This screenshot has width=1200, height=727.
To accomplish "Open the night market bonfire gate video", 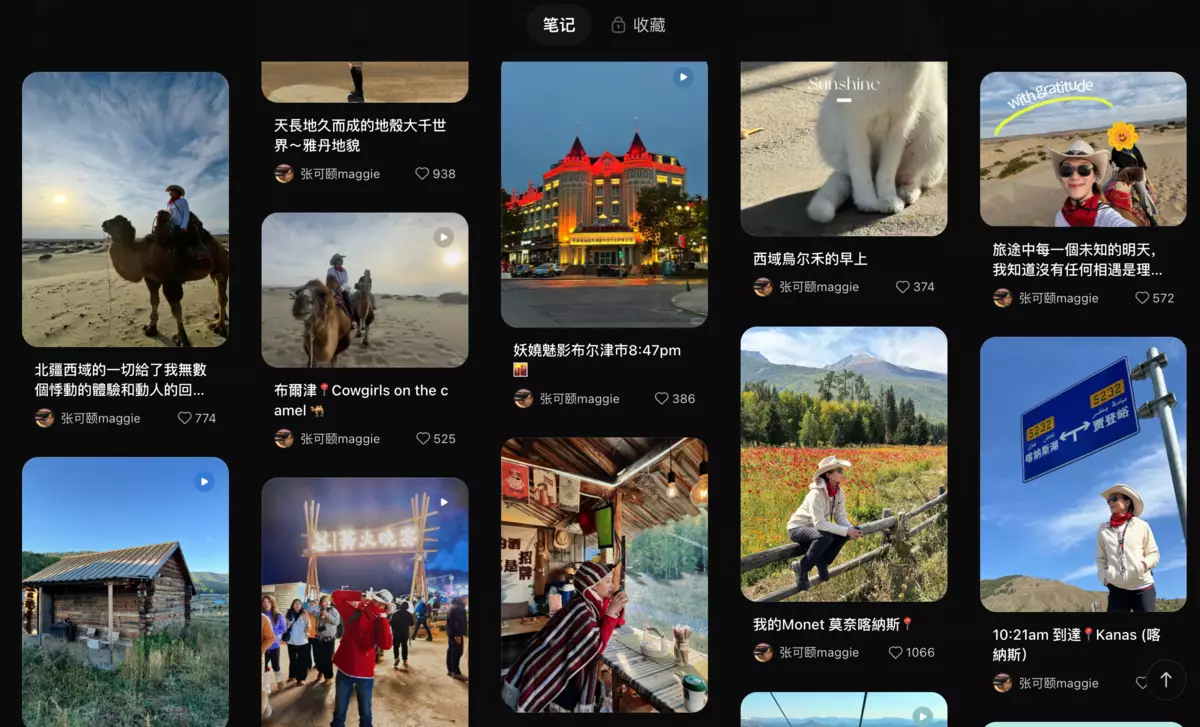I will point(365,600).
